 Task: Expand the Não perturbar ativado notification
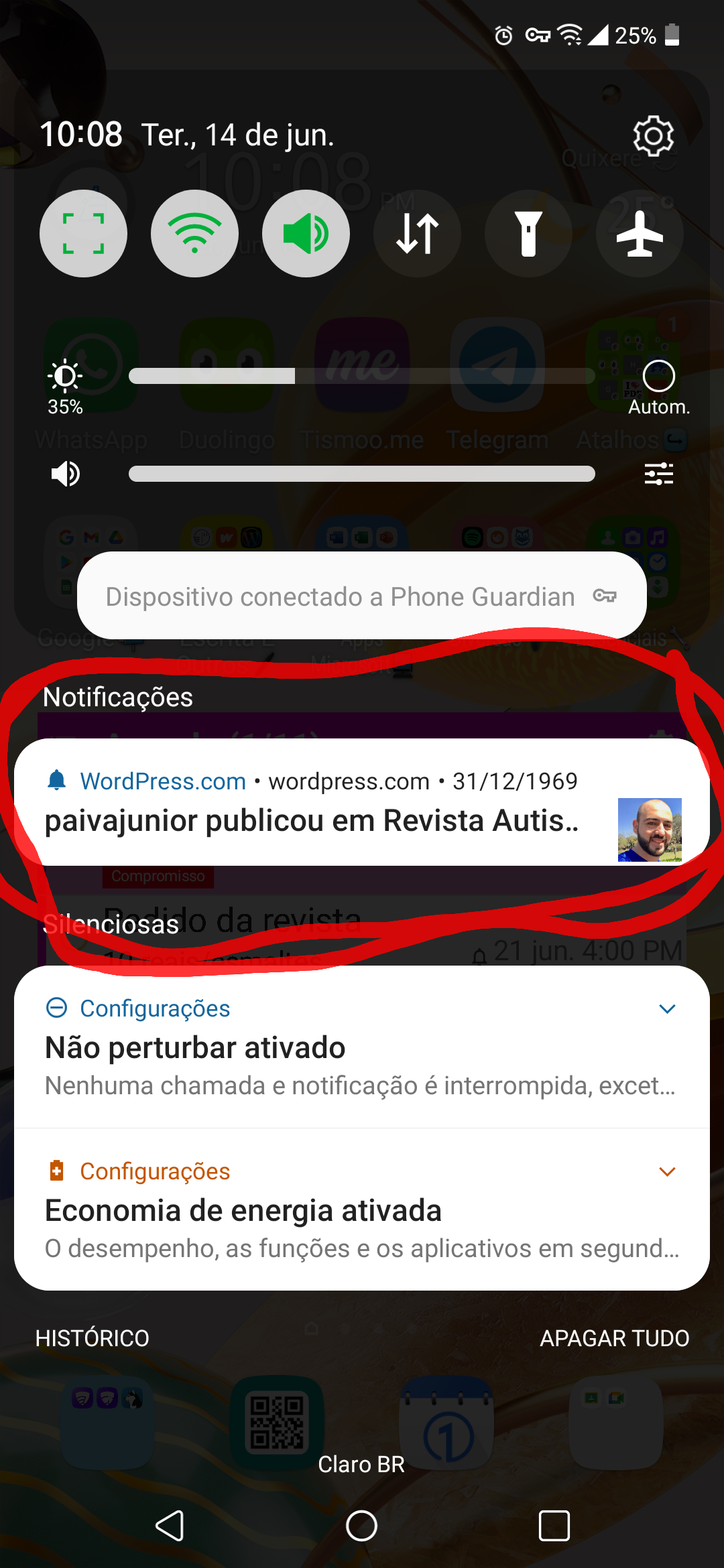(x=667, y=1008)
